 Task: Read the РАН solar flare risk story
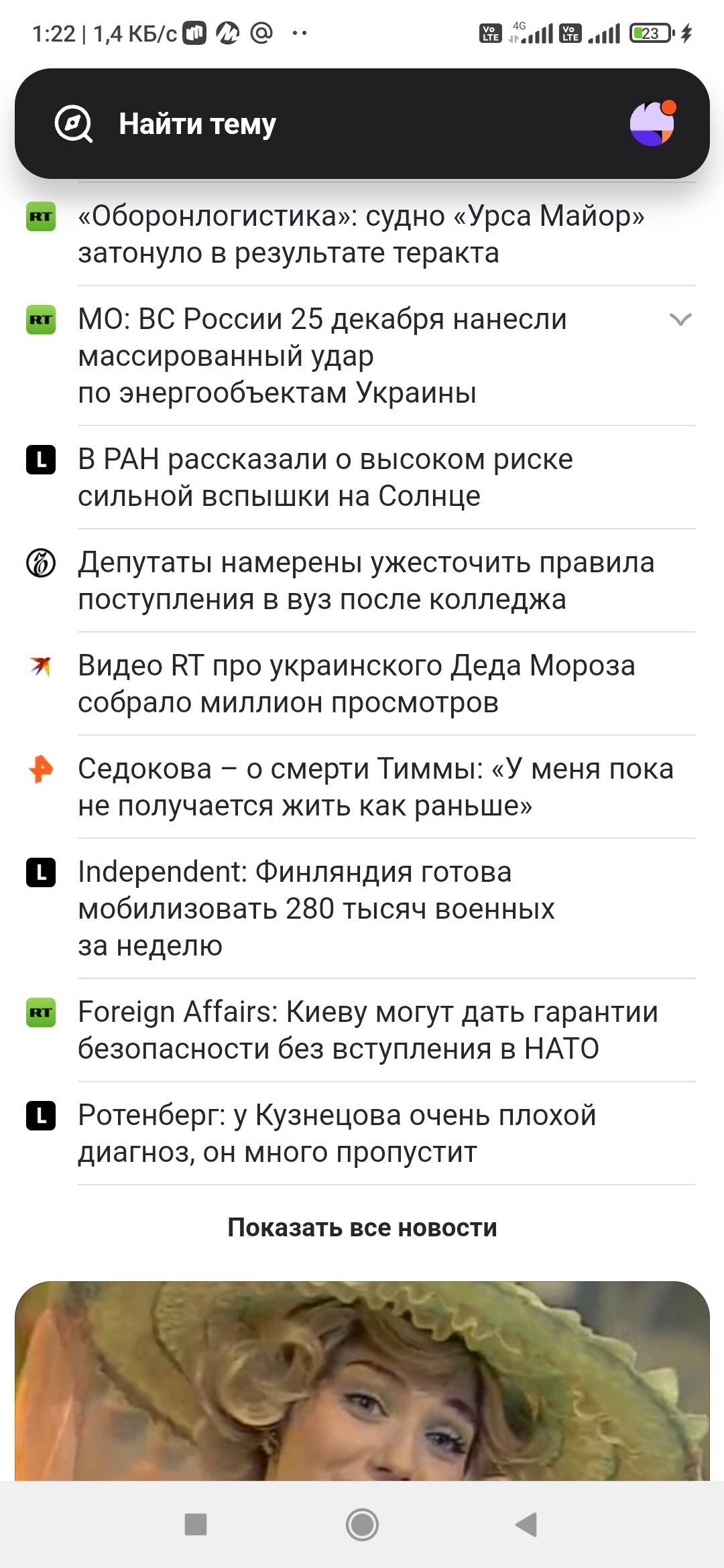tap(325, 478)
